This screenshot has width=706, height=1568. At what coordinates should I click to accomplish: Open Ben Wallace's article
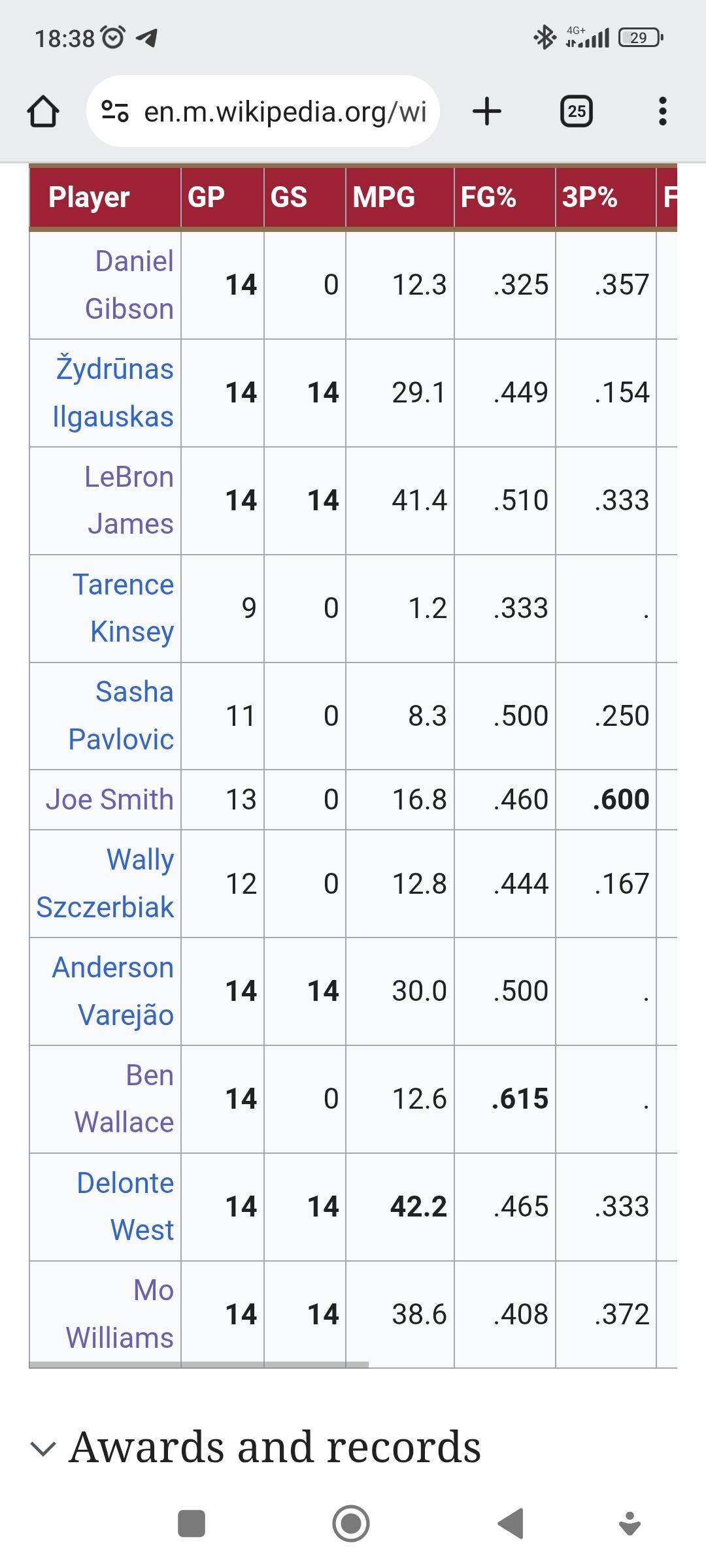tap(124, 1099)
